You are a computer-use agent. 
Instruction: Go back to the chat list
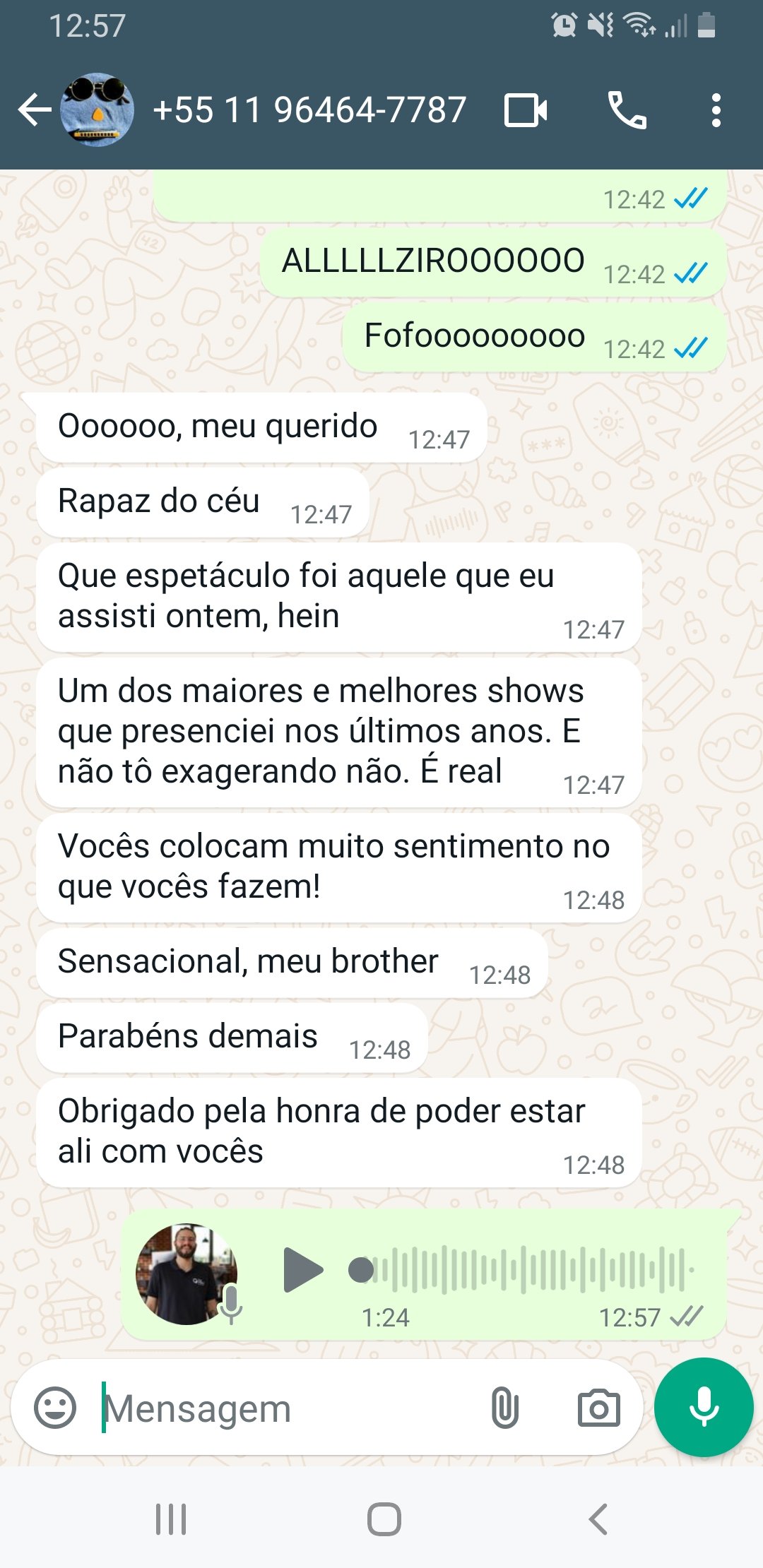pyautogui.click(x=34, y=110)
